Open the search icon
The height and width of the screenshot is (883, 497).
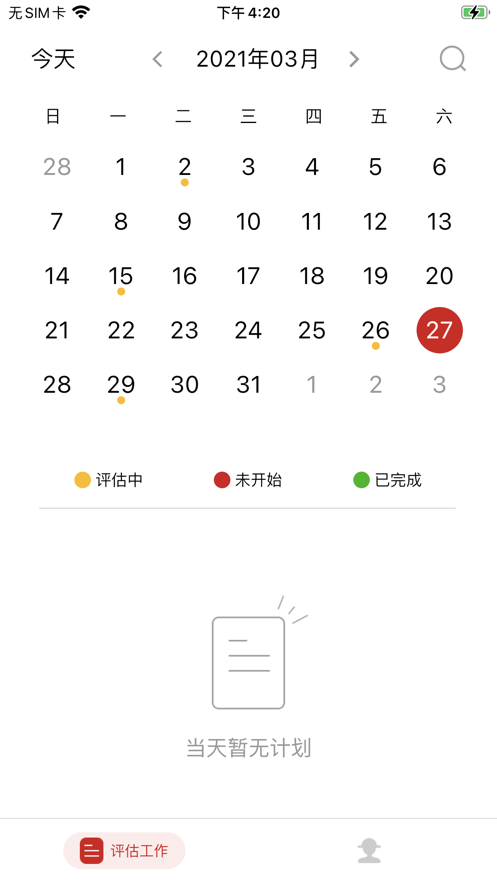[453, 59]
